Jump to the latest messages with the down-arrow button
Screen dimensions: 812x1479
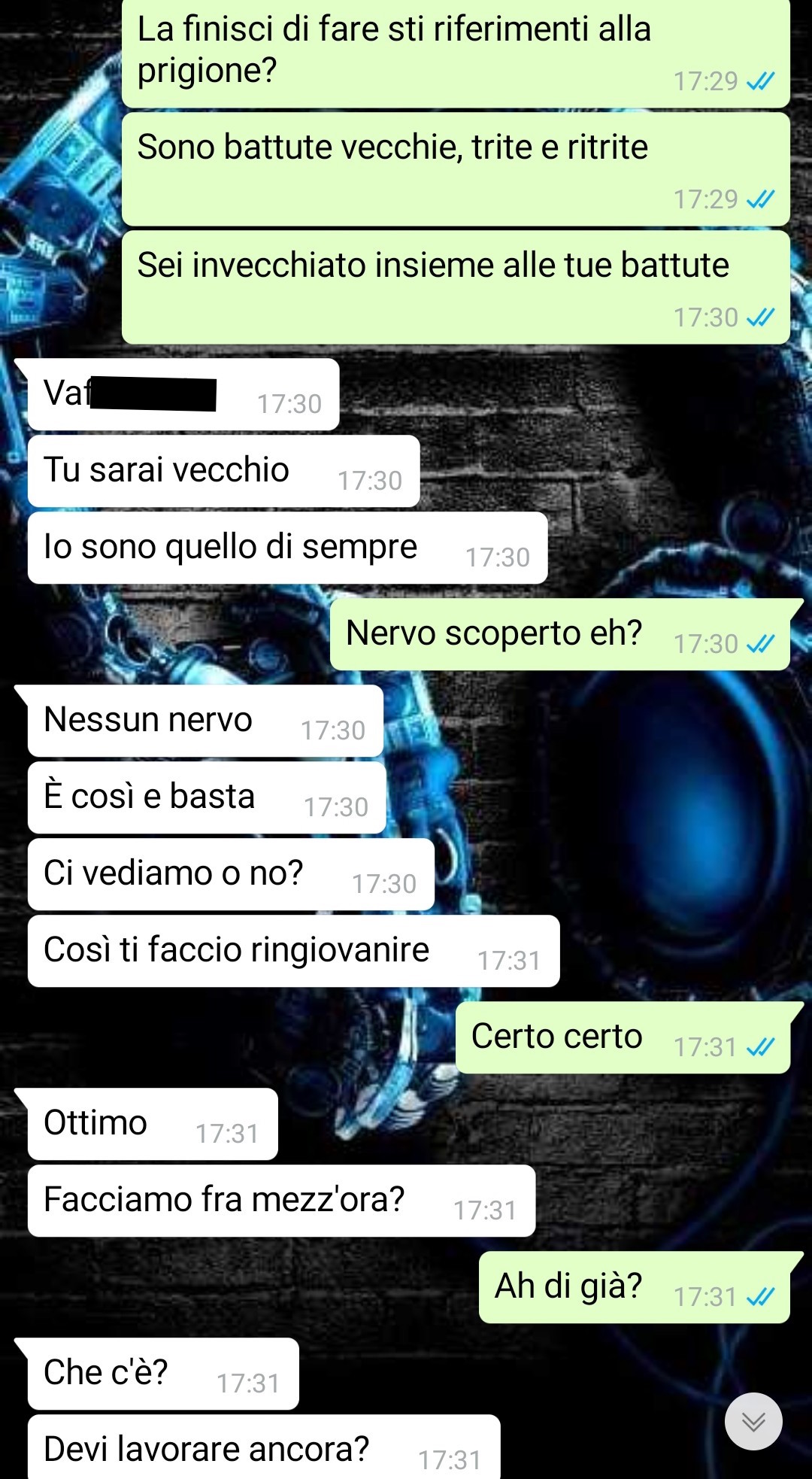[753, 1421]
